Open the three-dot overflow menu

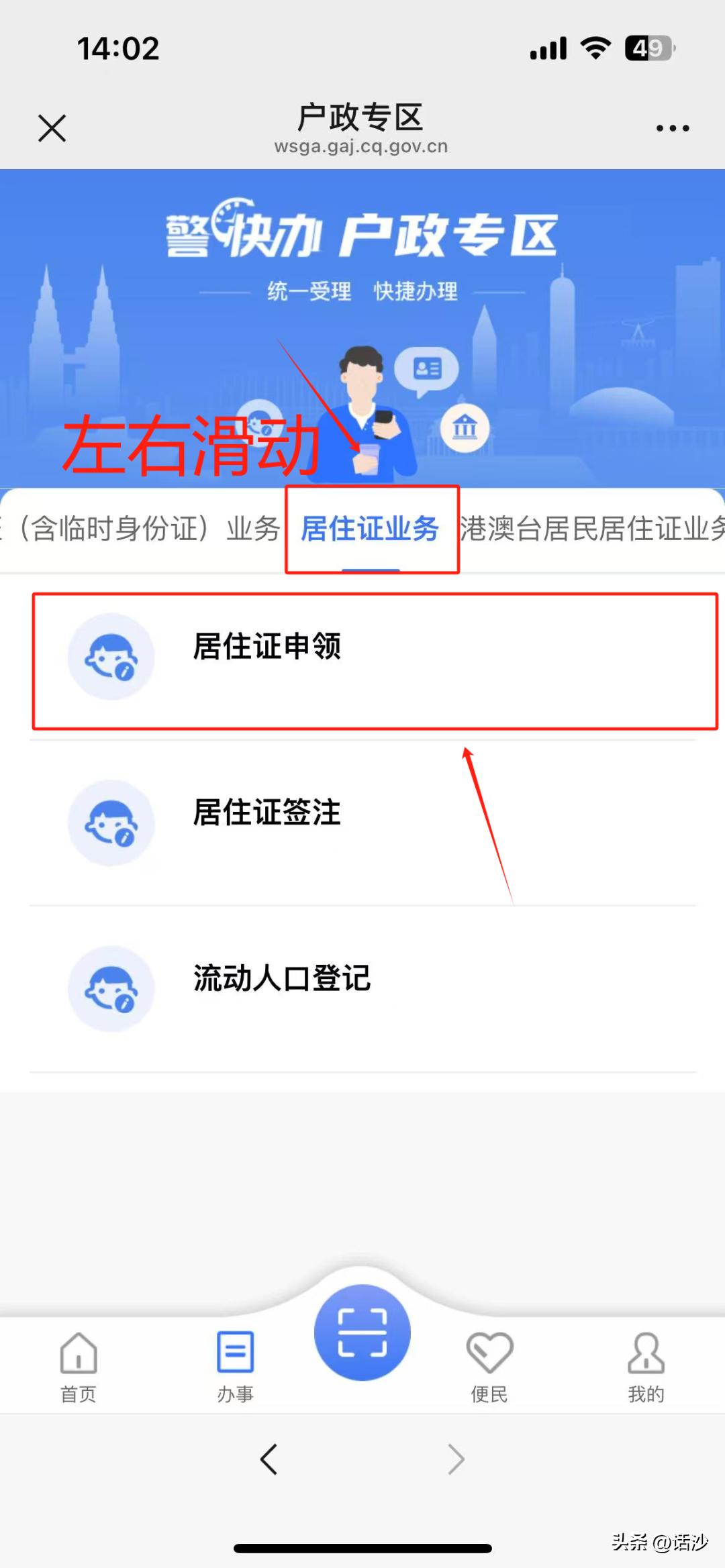coord(672,127)
